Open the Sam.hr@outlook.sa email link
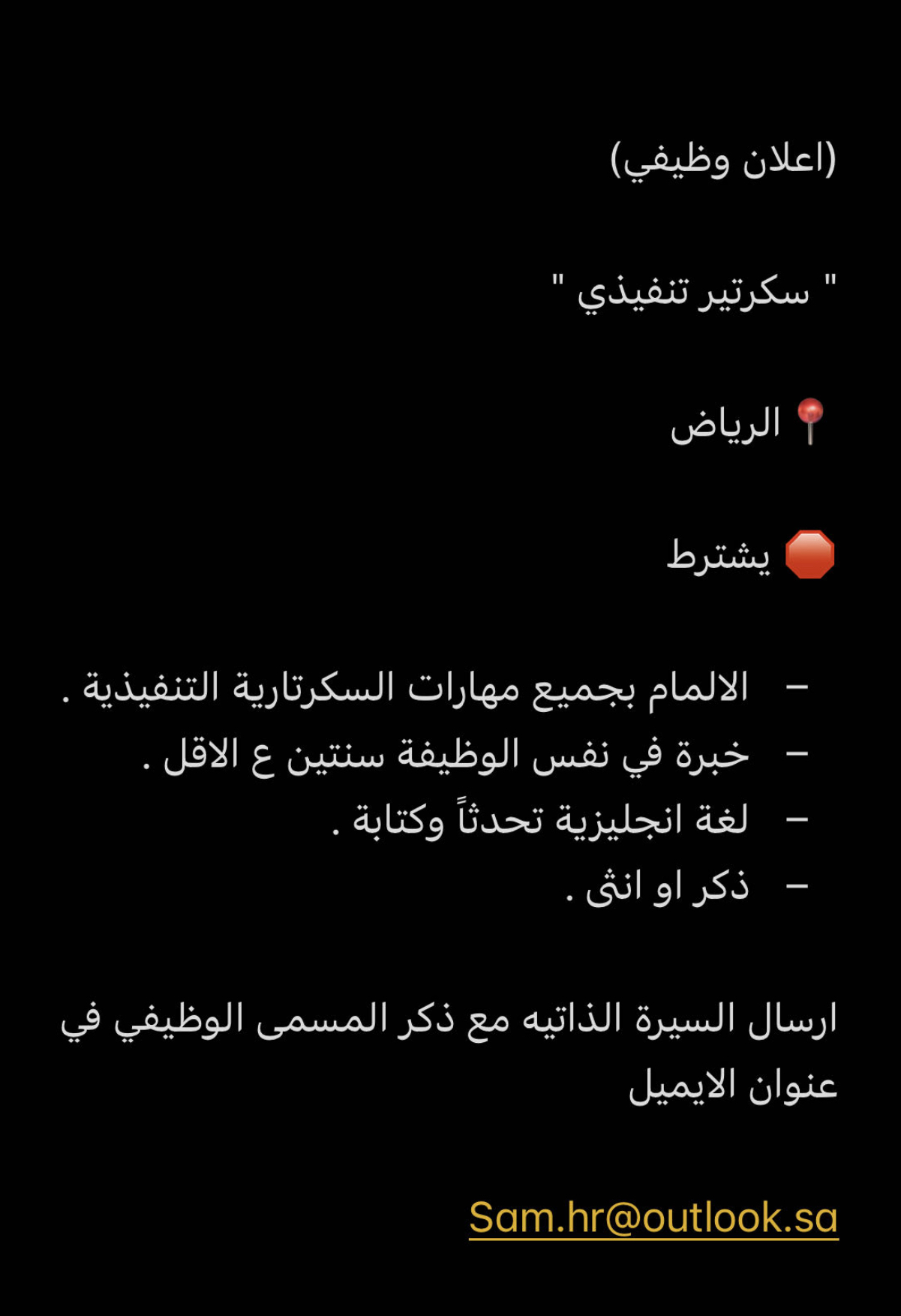 [653, 1216]
